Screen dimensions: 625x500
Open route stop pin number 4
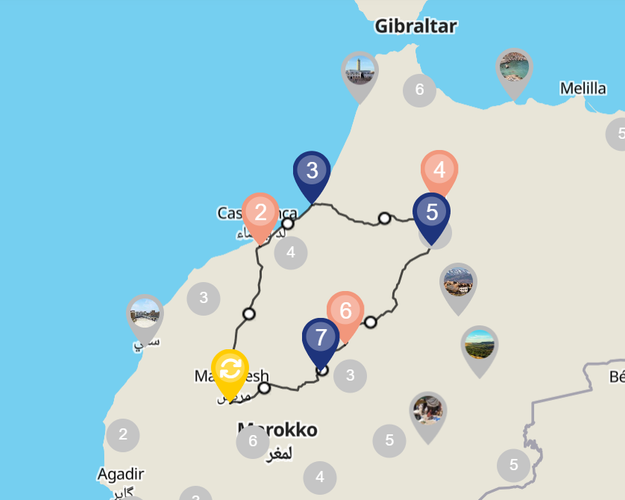(439, 171)
